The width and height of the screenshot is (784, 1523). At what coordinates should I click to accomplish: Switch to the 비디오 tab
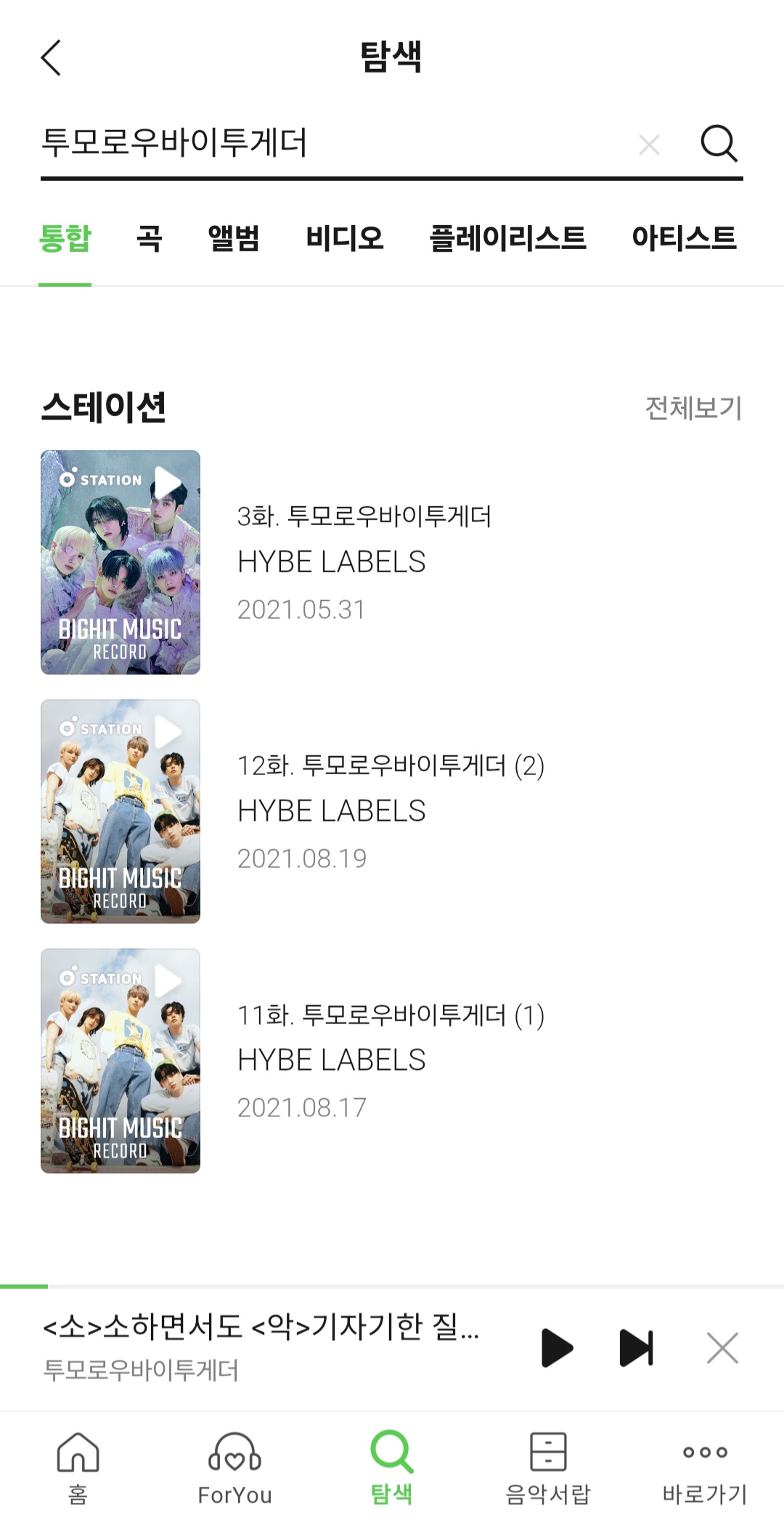344,238
